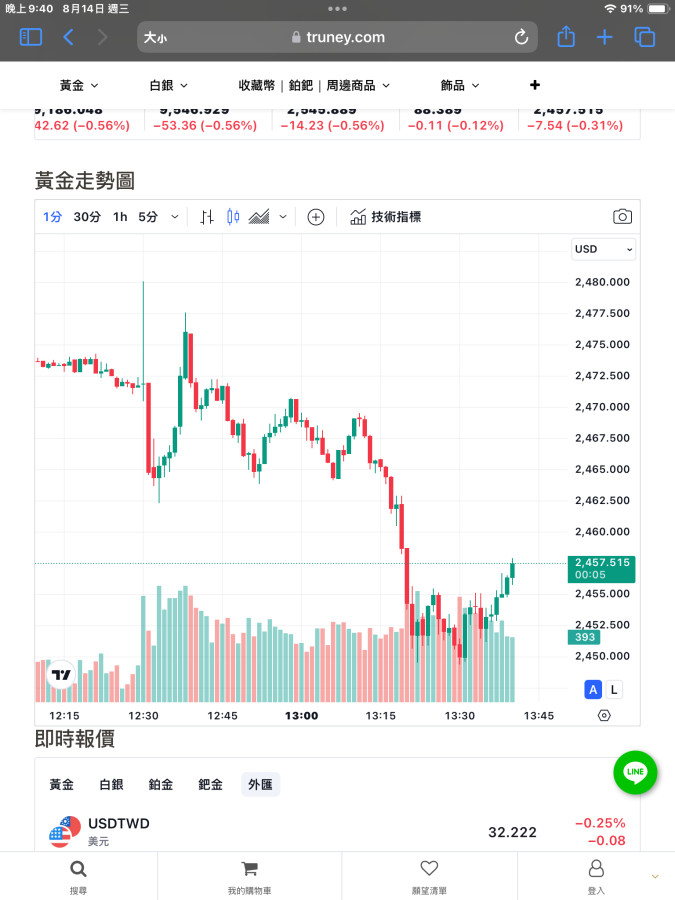Viewport: 675px width, 900px height.
Task: Open the USD currency dropdown
Action: tap(604, 249)
